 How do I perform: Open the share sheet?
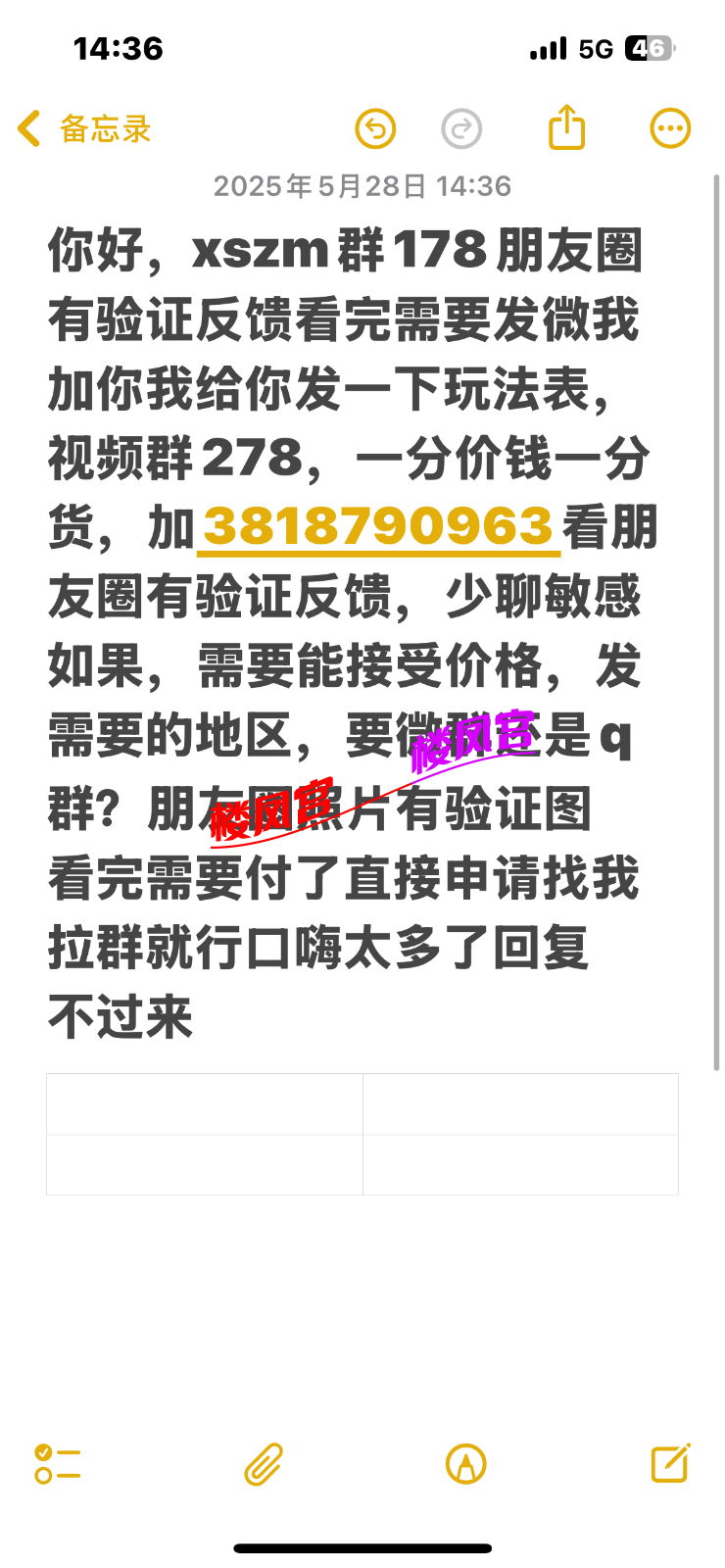pyautogui.click(x=566, y=128)
